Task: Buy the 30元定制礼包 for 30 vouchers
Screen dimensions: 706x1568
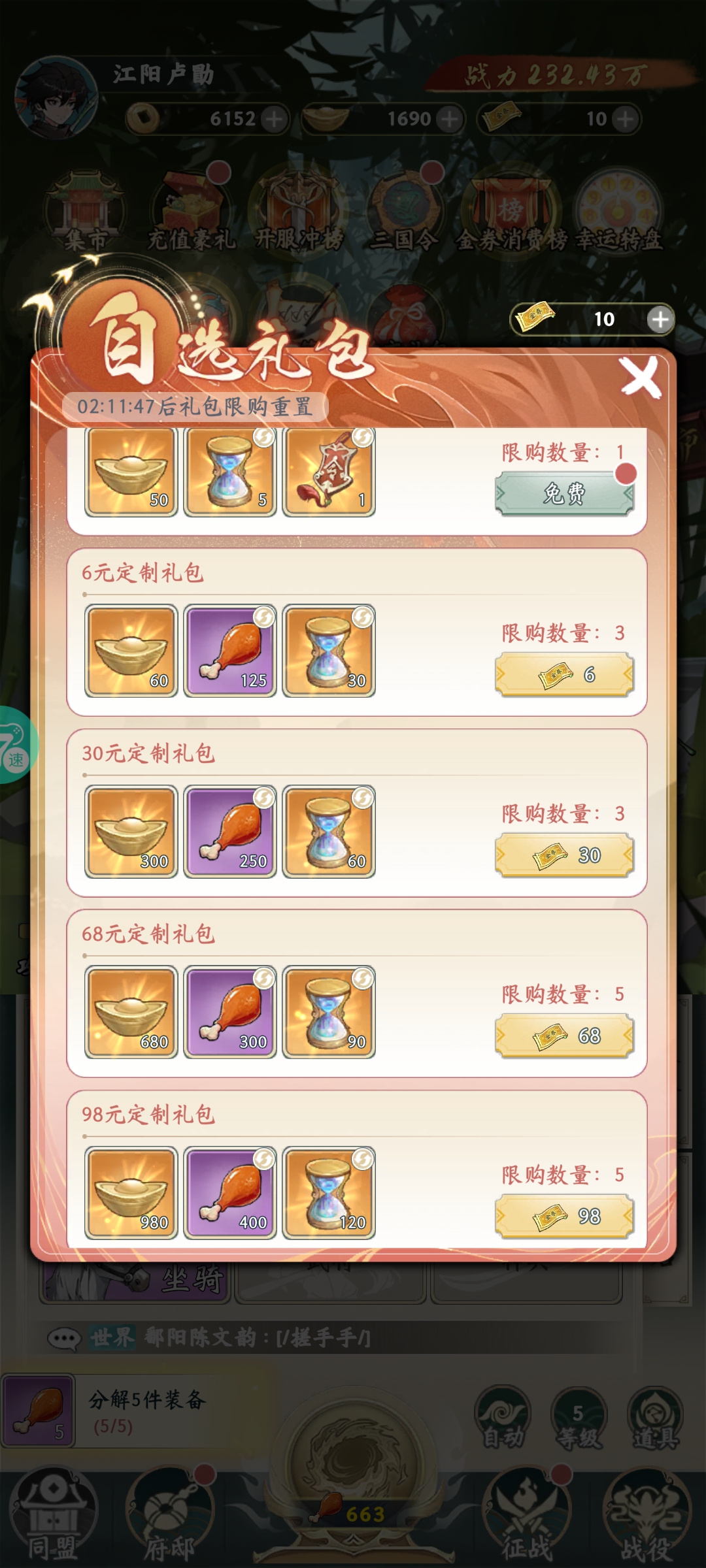Action: click(564, 855)
